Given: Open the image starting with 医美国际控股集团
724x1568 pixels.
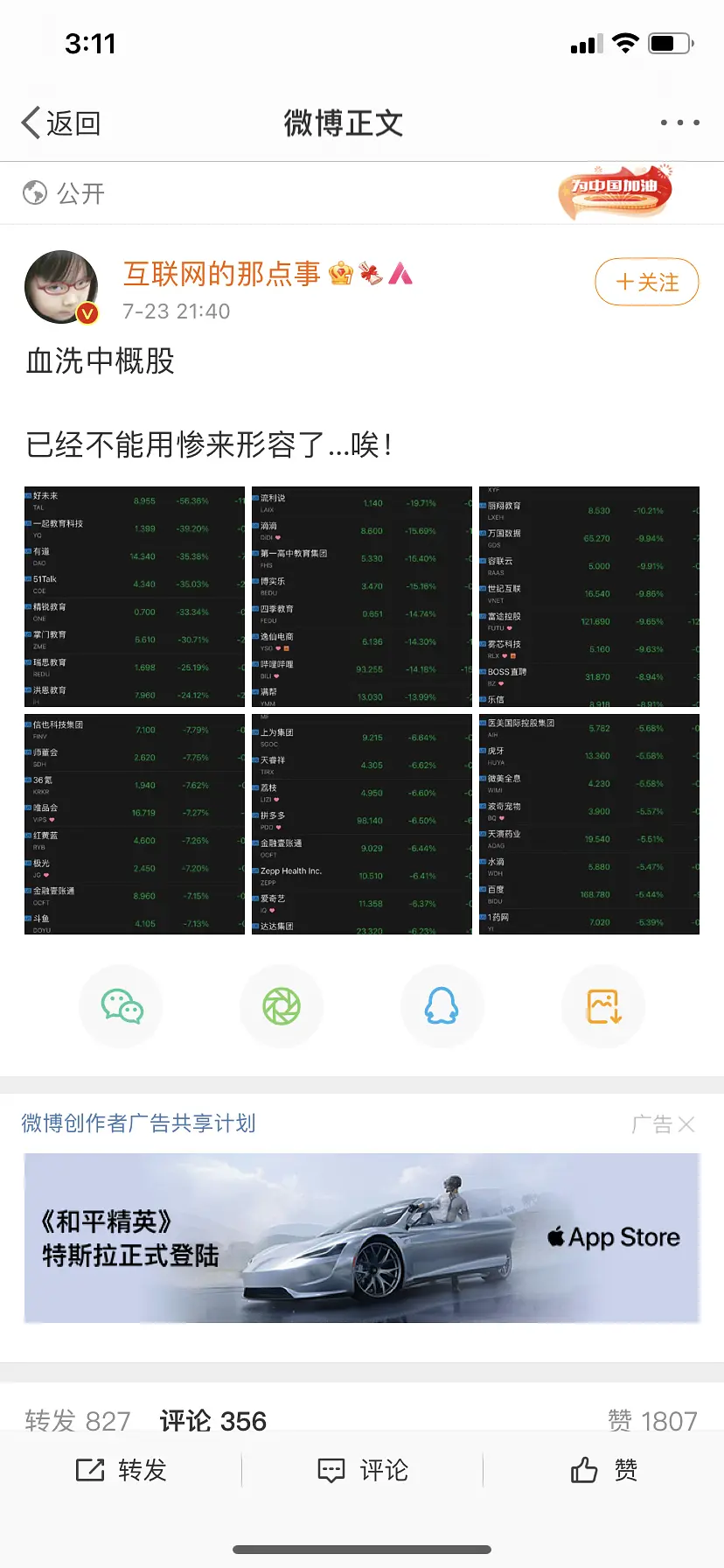Looking at the screenshot, I should coord(589,823).
